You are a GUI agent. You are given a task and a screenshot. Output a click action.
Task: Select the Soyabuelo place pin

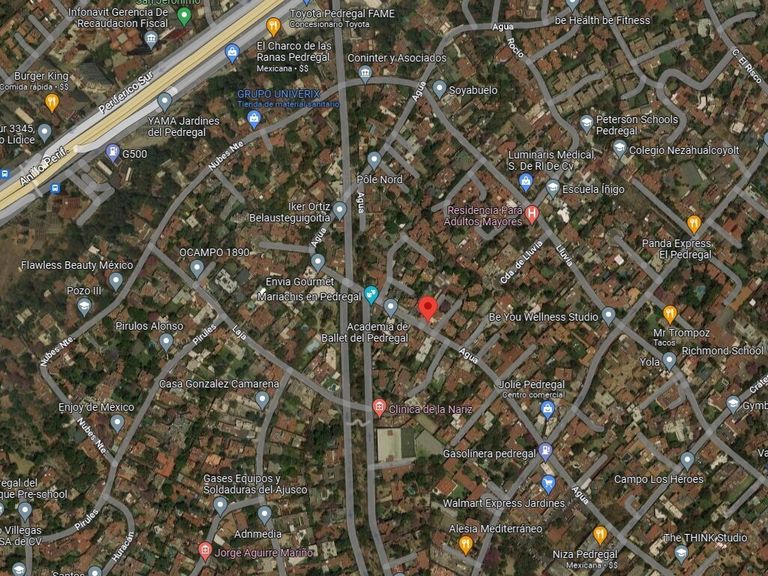pos(439,89)
